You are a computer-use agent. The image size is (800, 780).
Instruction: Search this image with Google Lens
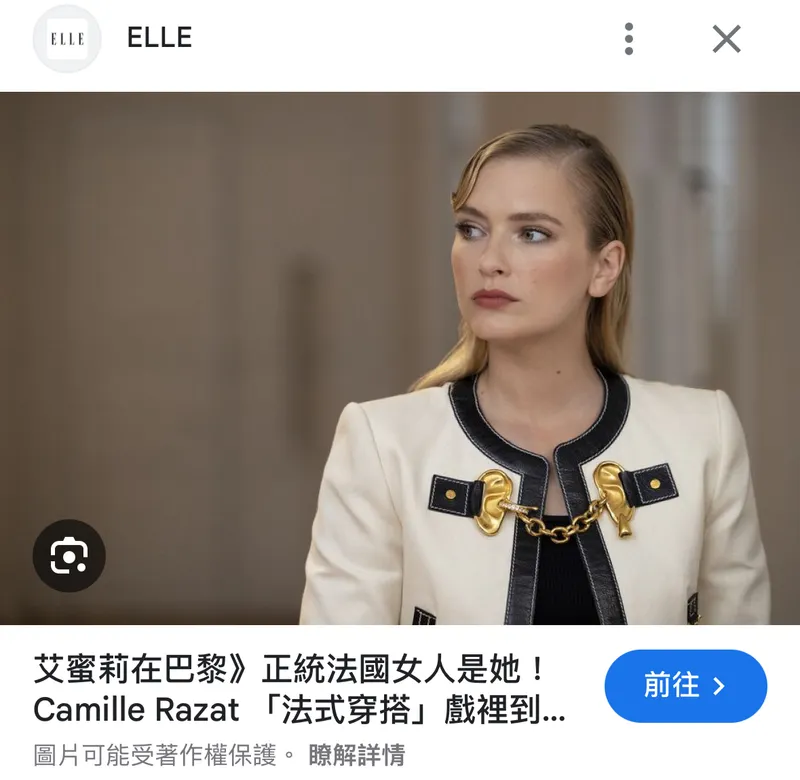click(x=69, y=555)
